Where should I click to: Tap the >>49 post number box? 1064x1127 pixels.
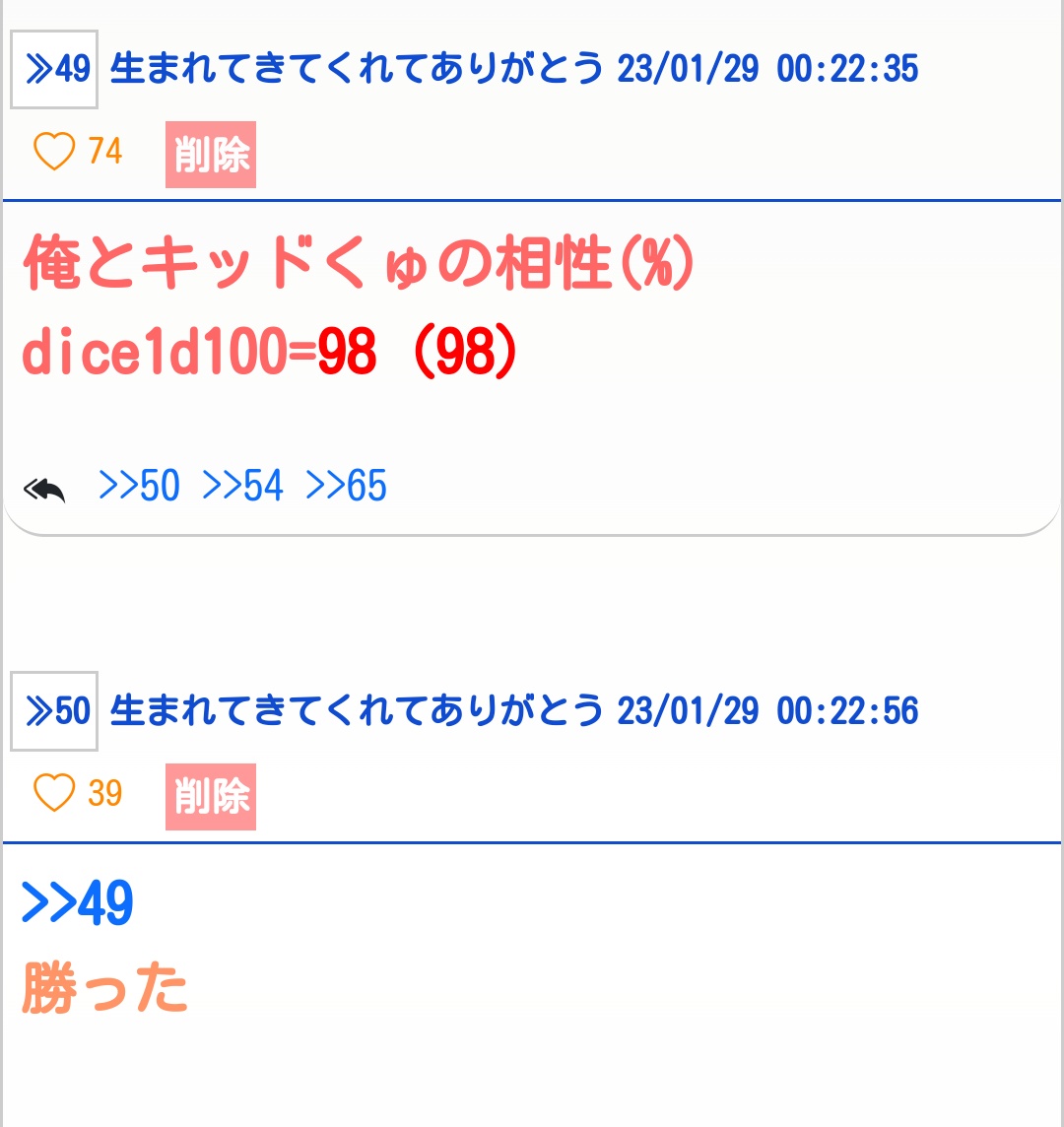(x=54, y=70)
